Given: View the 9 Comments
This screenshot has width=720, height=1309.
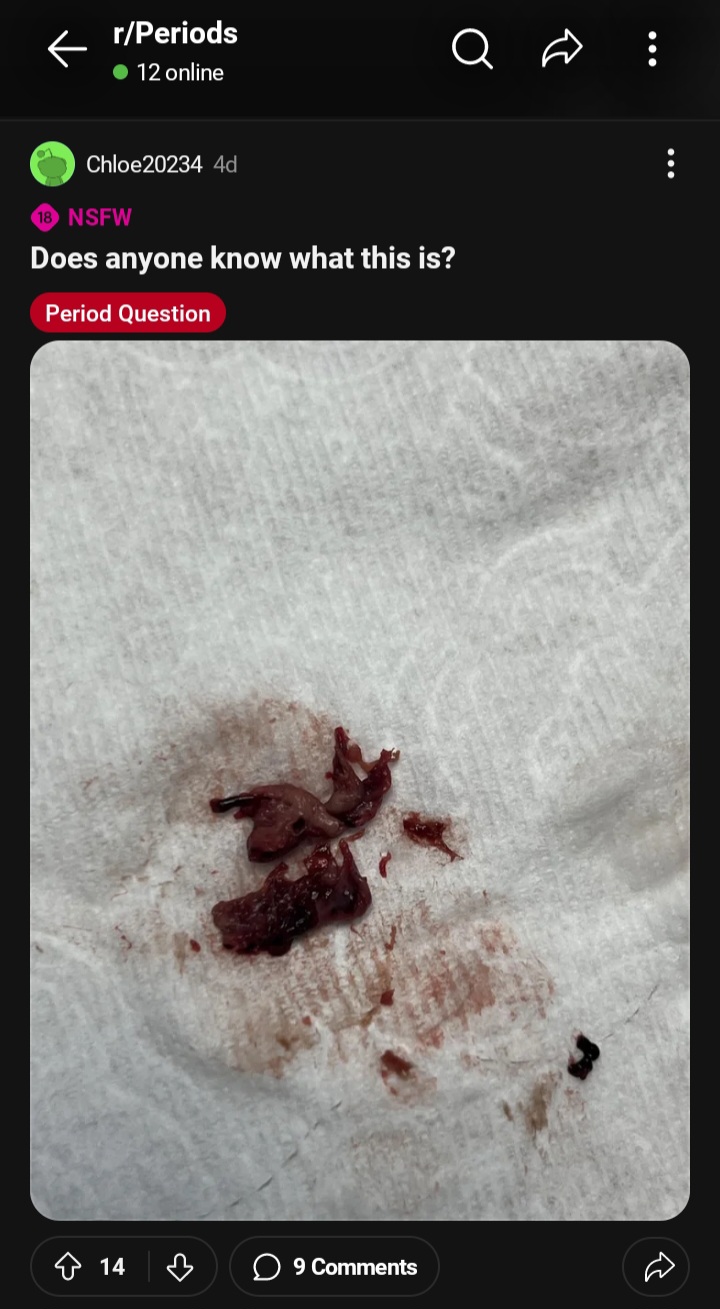Looking at the screenshot, I should point(335,1267).
